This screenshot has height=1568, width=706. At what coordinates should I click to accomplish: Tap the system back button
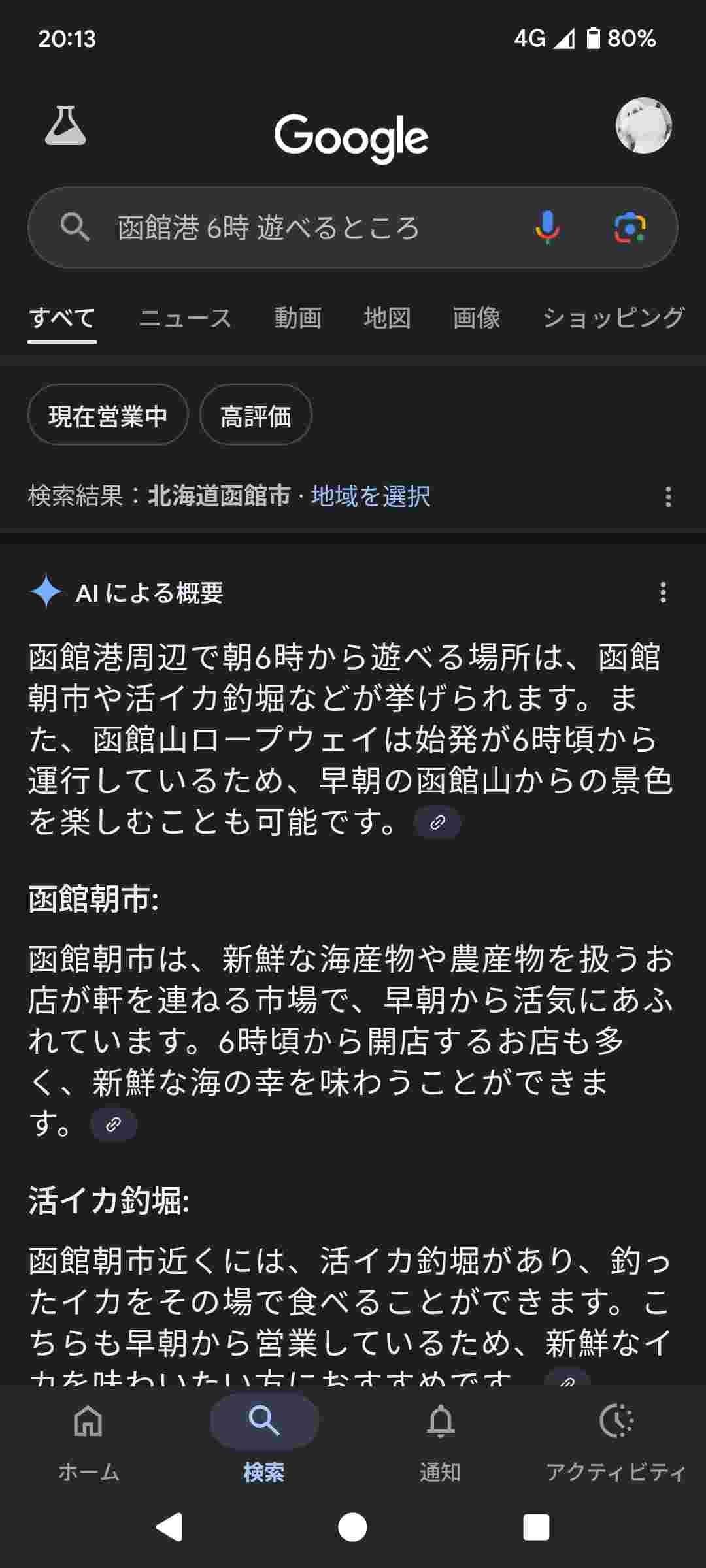169,1527
